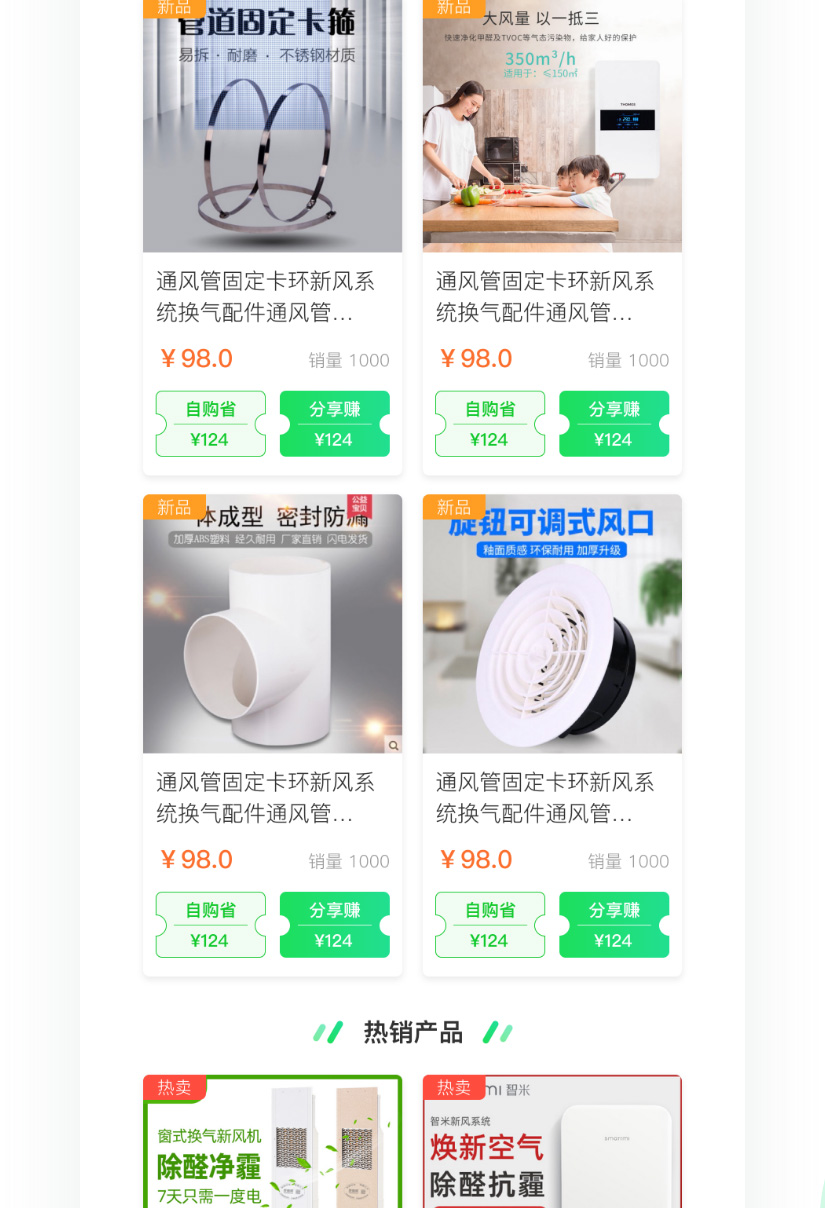Tap 分享赚 on the 管道固定卡箍 clamp card
Viewport: 825px width, 1208px height.
pos(334,424)
